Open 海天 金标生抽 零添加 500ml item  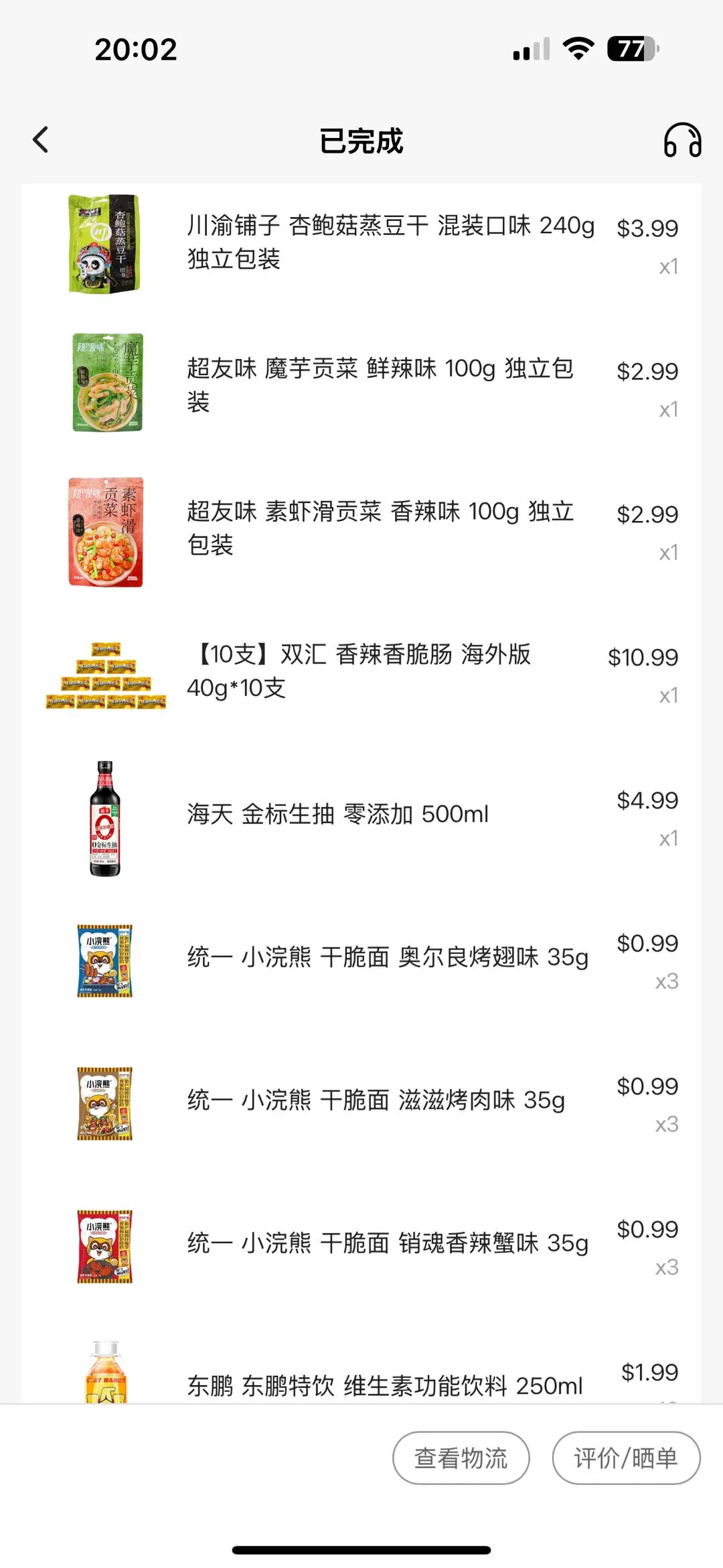click(337, 814)
